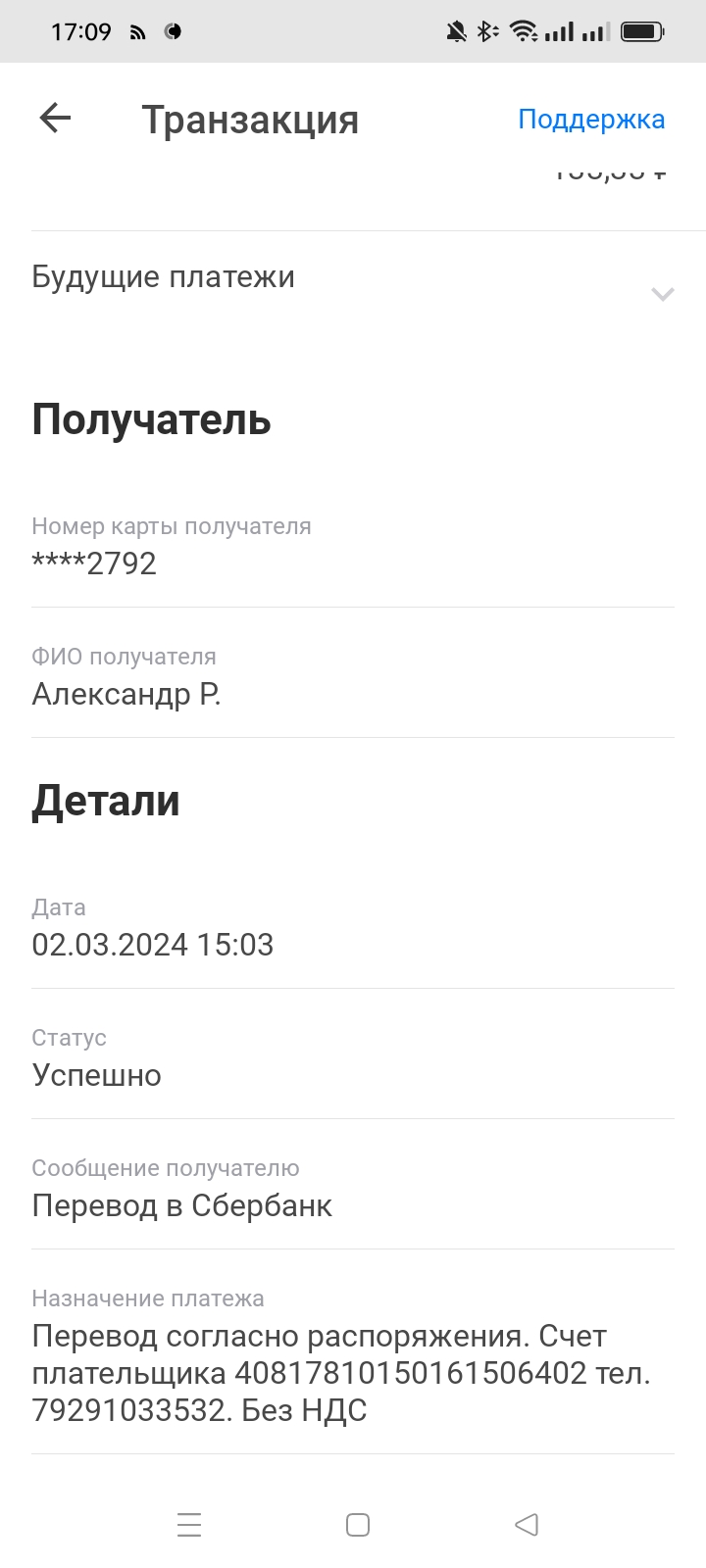Viewport: 706px width, 1568px height.
Task: Go back using the top-left arrow
Action: coord(55,119)
